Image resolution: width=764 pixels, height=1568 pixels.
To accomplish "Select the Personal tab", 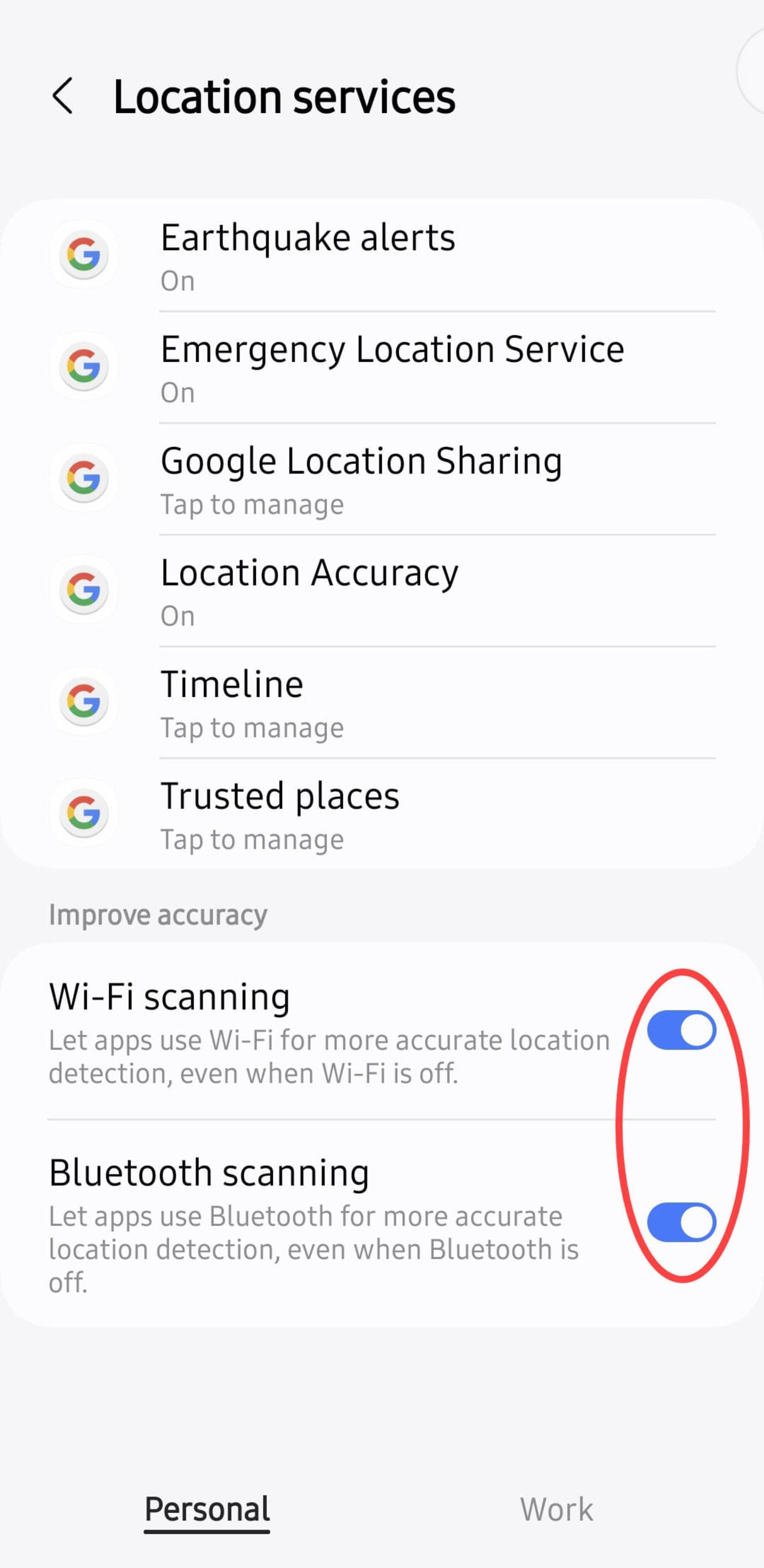I will click(207, 1510).
